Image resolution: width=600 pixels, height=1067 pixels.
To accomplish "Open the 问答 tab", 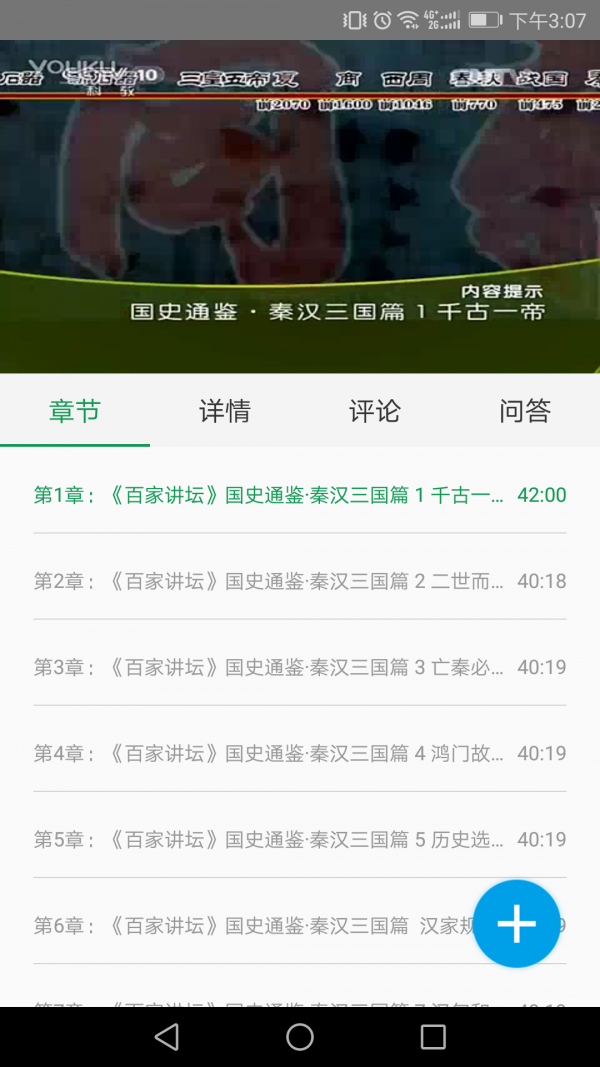I will point(525,411).
